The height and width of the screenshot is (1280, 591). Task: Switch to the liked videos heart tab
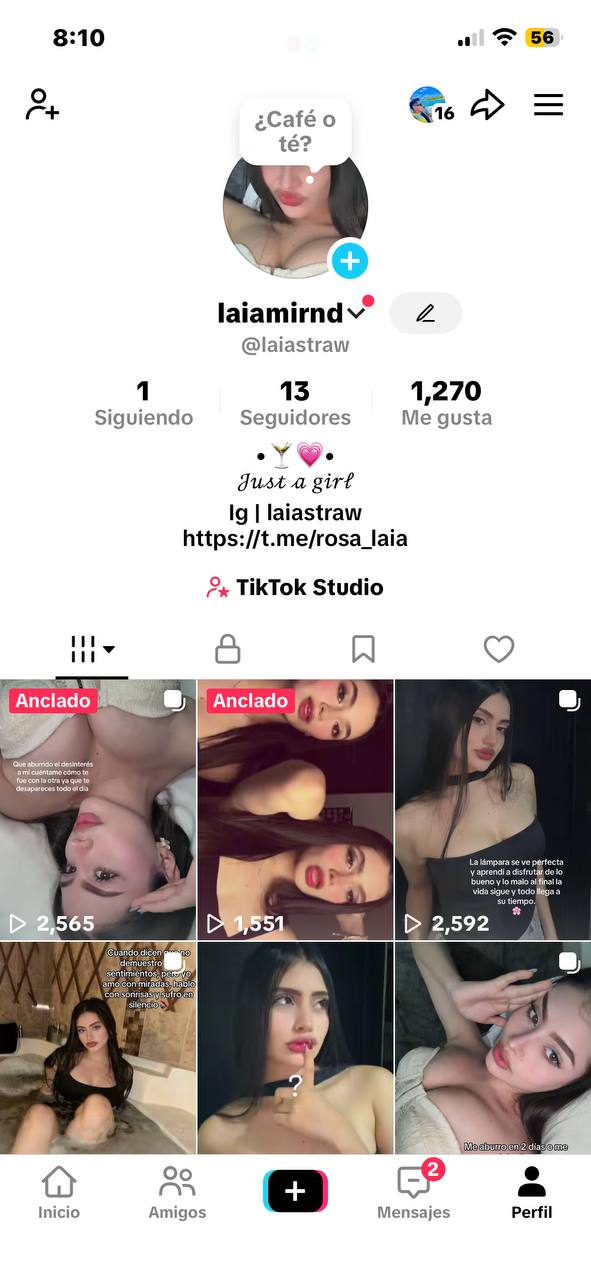[499, 650]
